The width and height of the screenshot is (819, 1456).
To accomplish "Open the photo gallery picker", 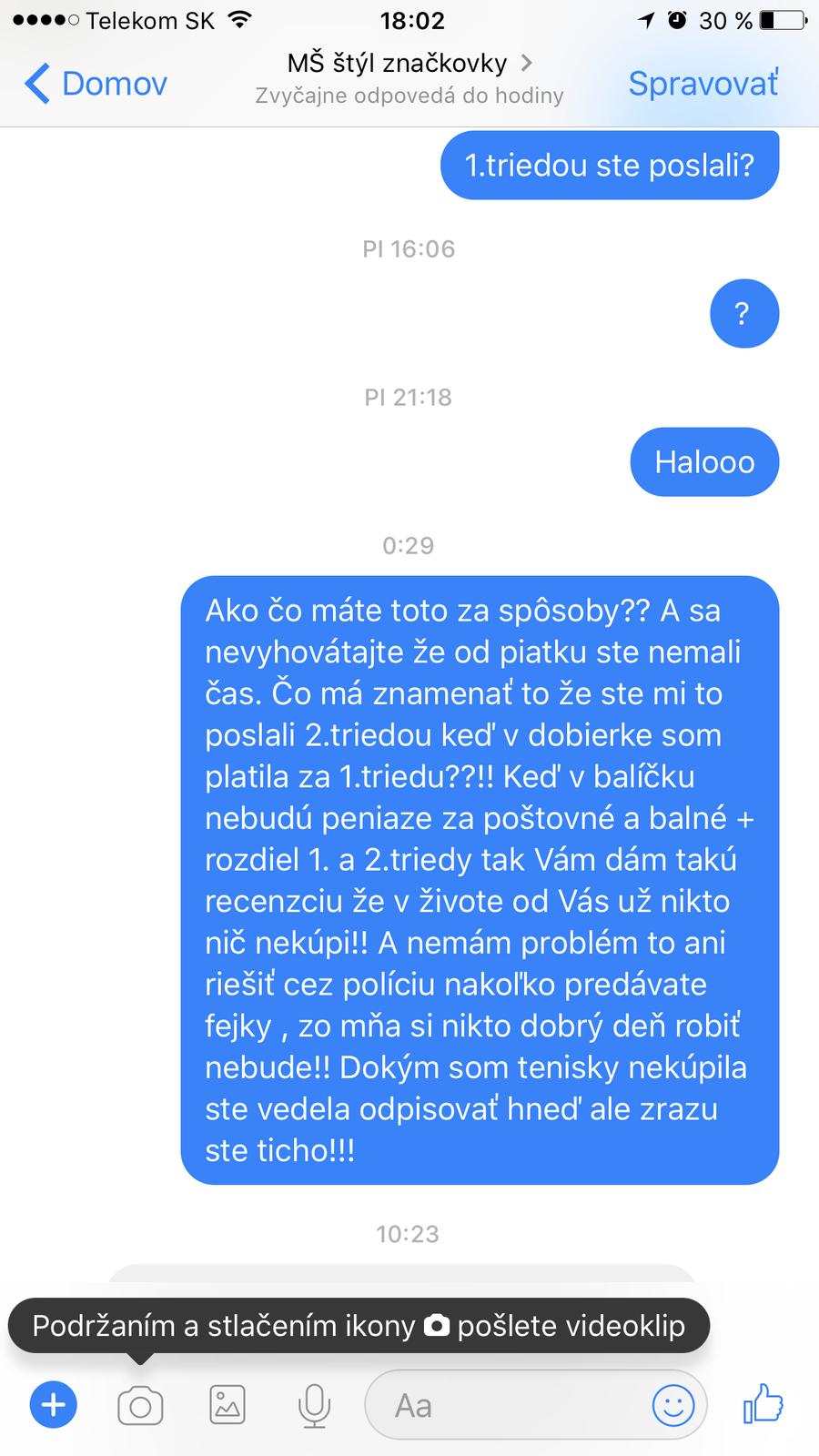I will 227,1405.
